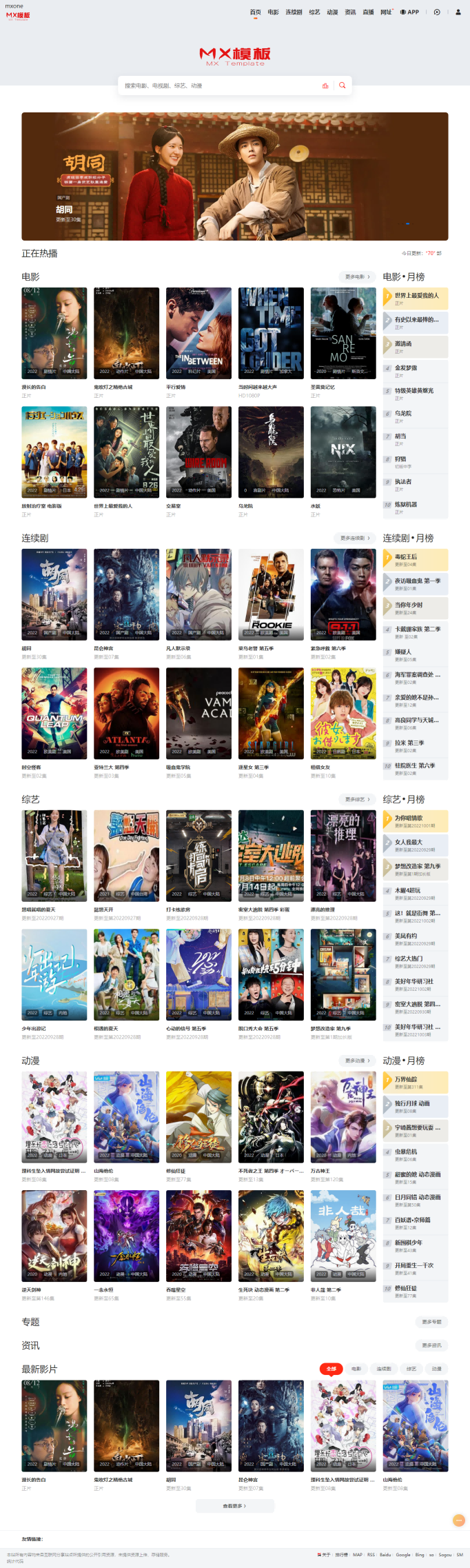Open the movie 平行爱情
Viewport: 470px width, 1568px height.
point(198,332)
